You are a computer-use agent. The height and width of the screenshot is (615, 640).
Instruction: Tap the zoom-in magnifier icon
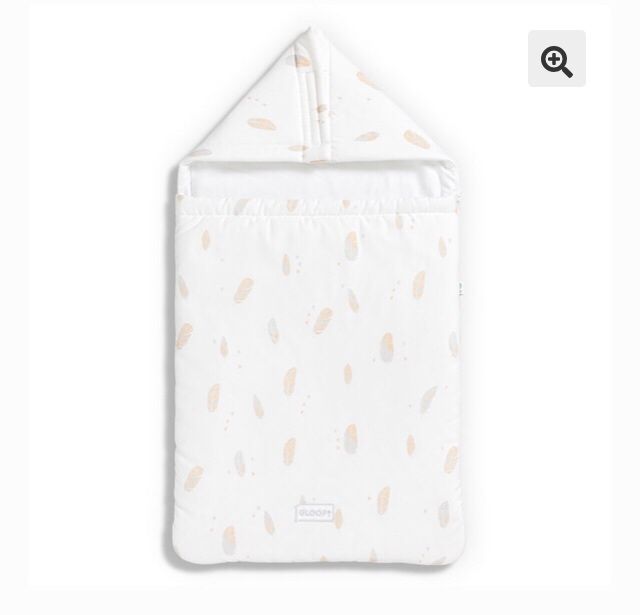click(557, 60)
